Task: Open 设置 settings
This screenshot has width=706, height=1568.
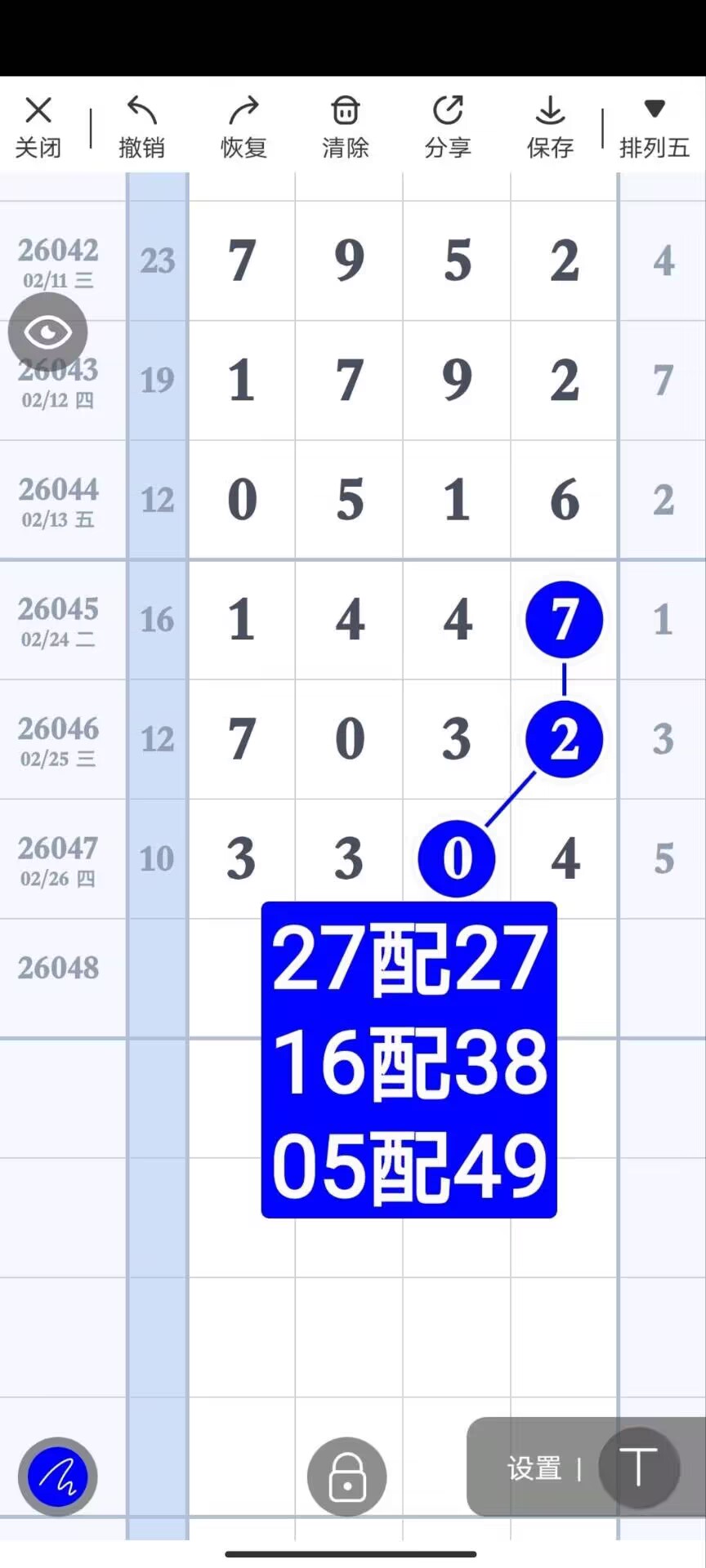Action: (534, 1468)
